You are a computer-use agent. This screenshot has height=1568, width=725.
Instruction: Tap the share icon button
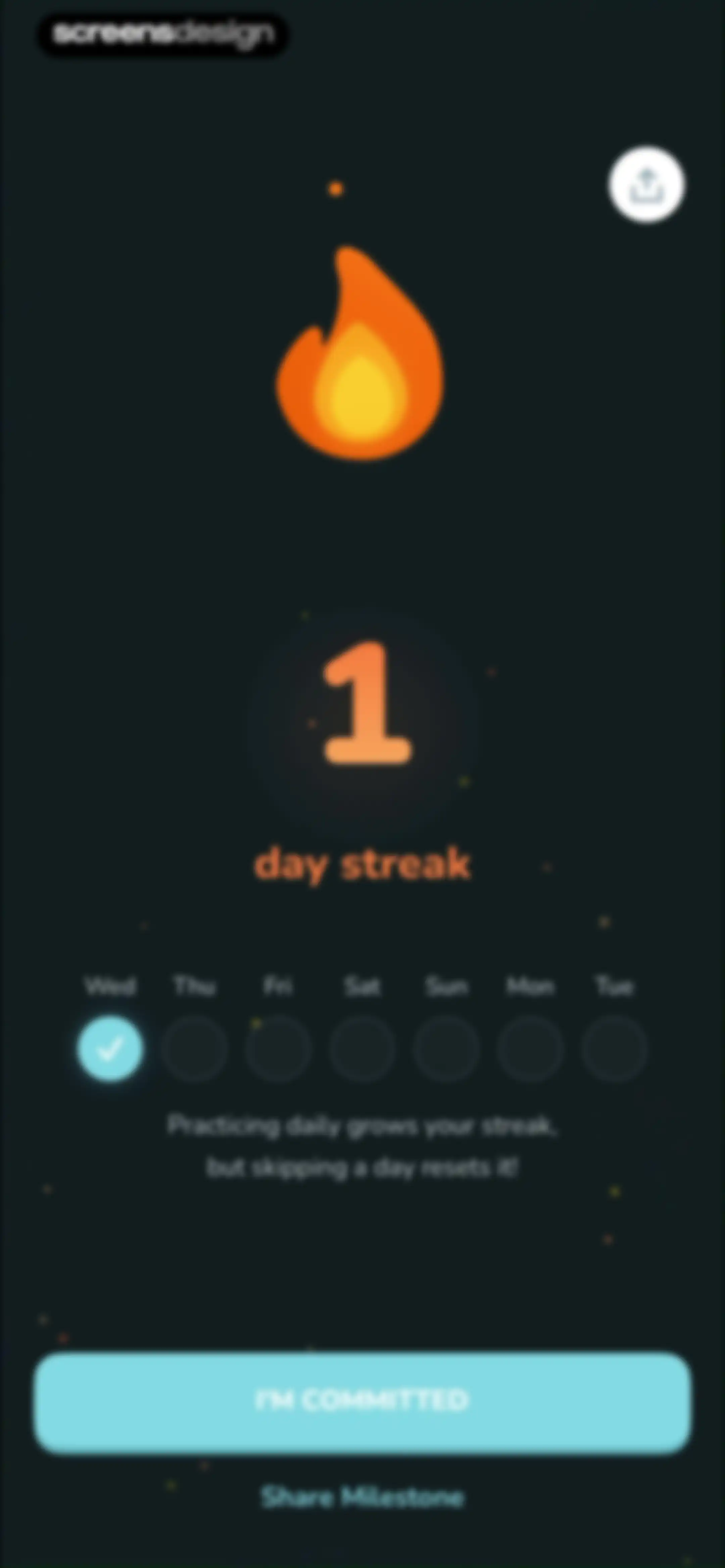(x=646, y=184)
